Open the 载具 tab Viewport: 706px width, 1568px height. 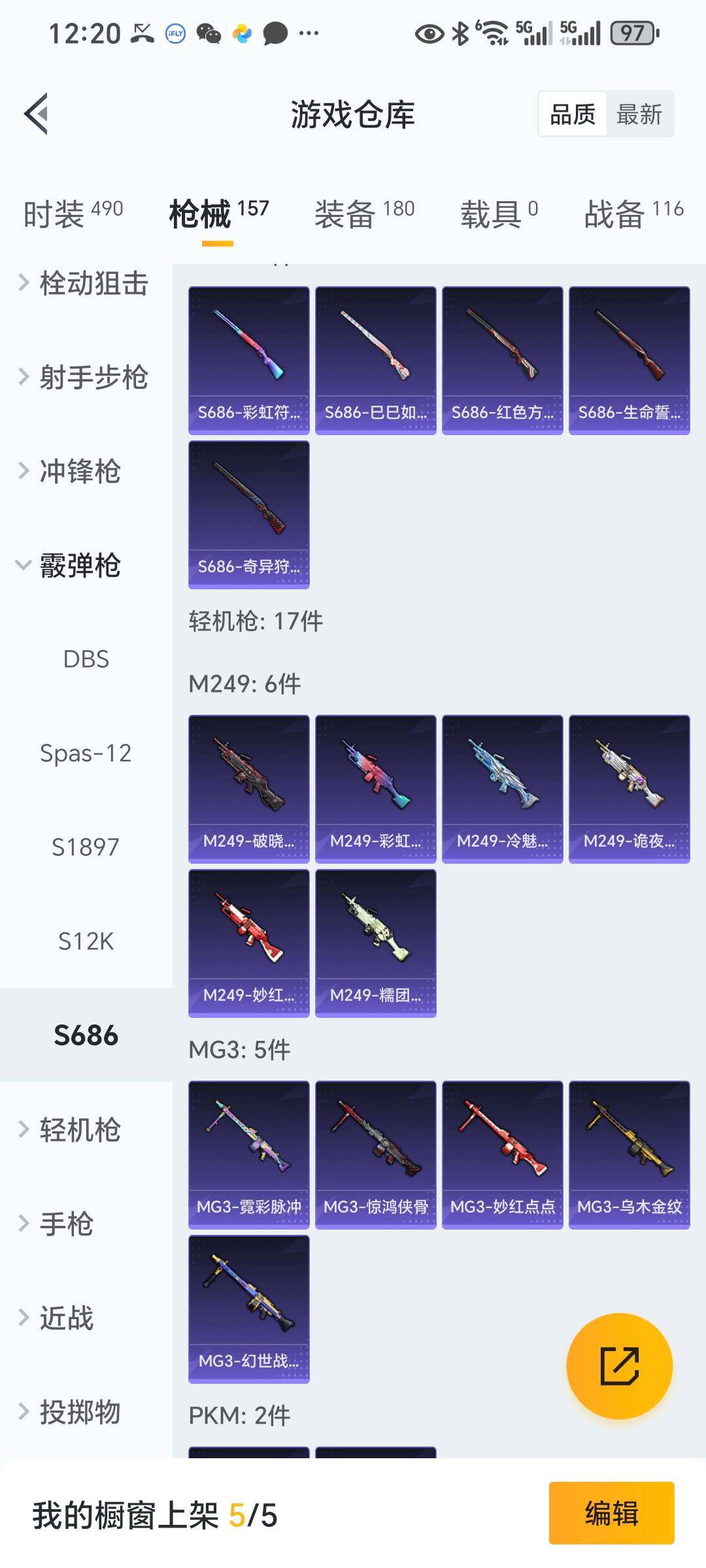tap(499, 213)
